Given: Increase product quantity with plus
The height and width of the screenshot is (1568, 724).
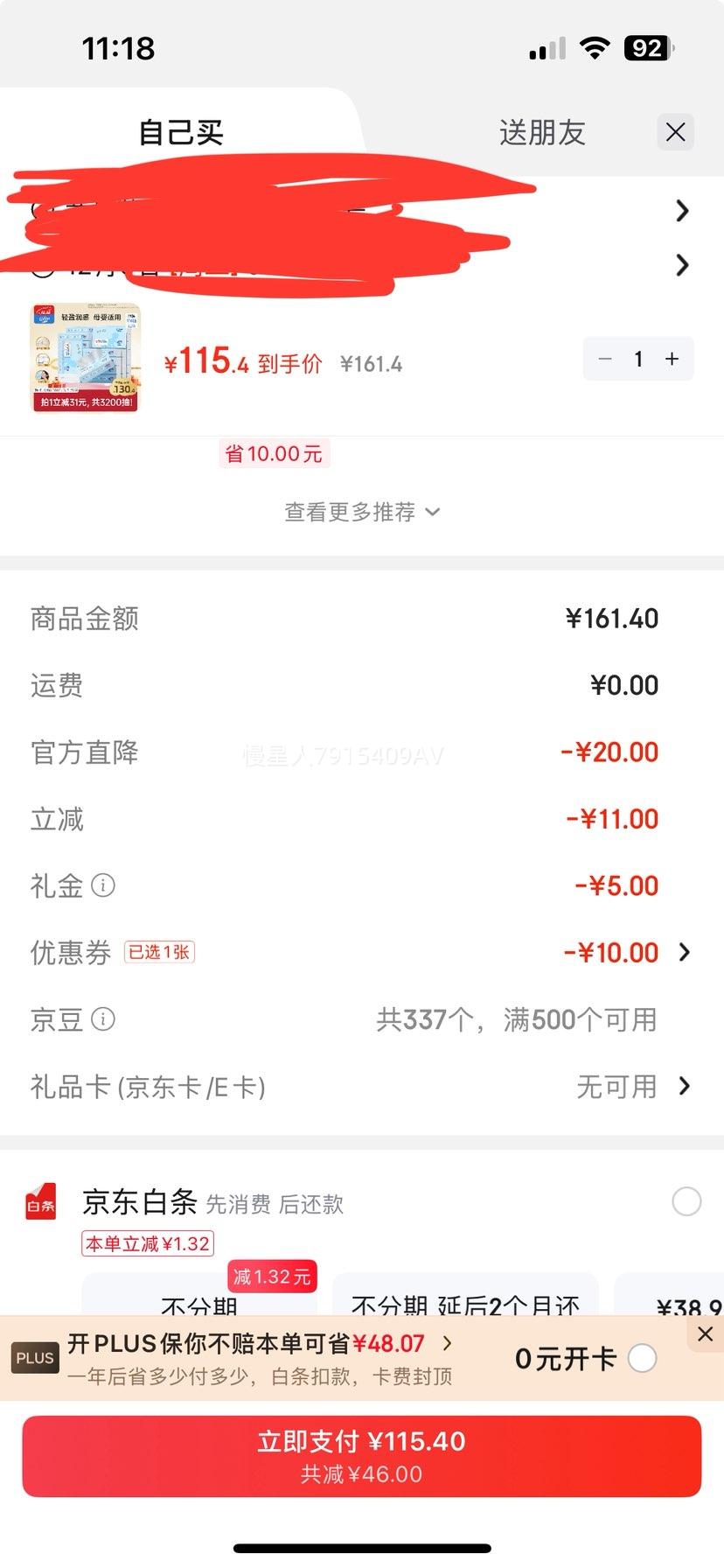Looking at the screenshot, I should tap(672, 359).
